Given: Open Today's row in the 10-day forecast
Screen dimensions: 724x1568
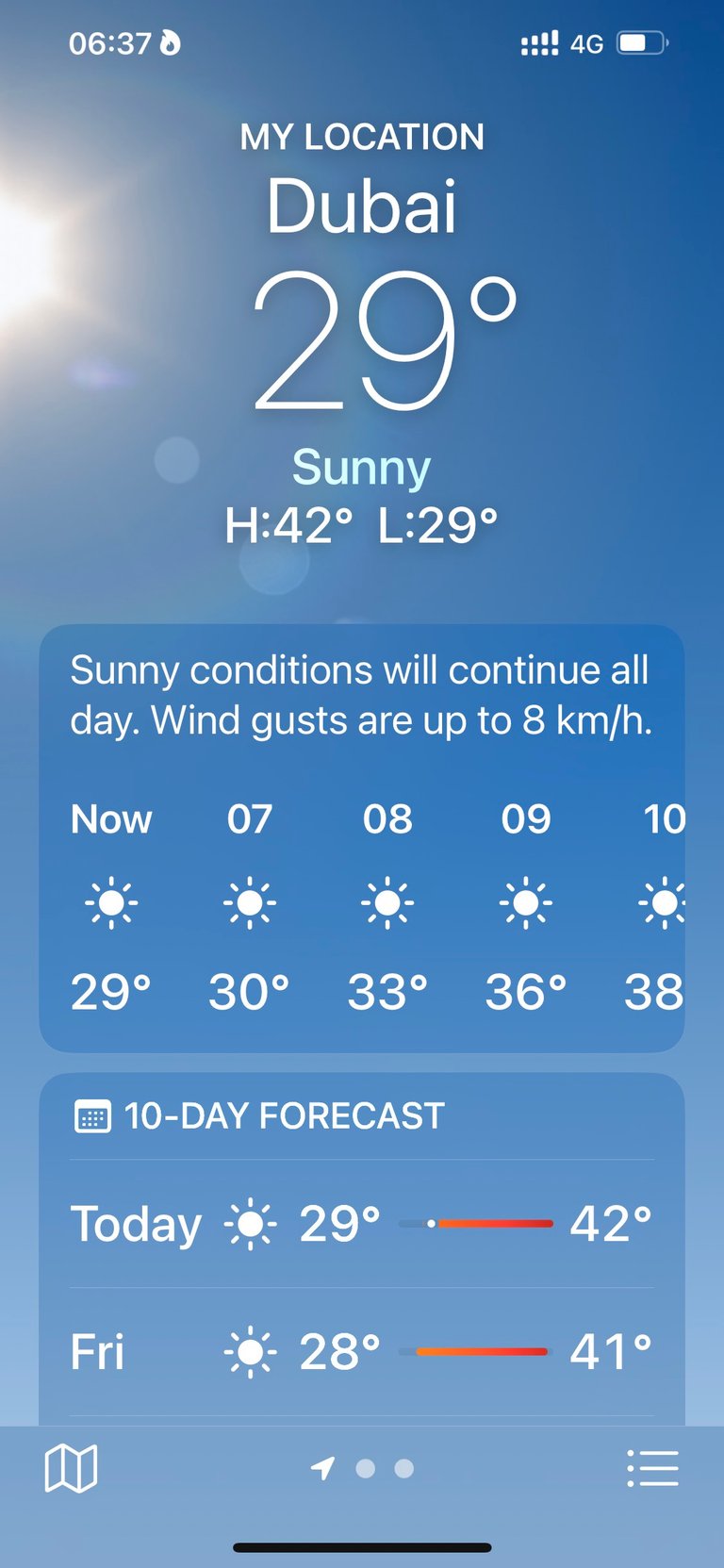Looking at the screenshot, I should click(362, 1224).
